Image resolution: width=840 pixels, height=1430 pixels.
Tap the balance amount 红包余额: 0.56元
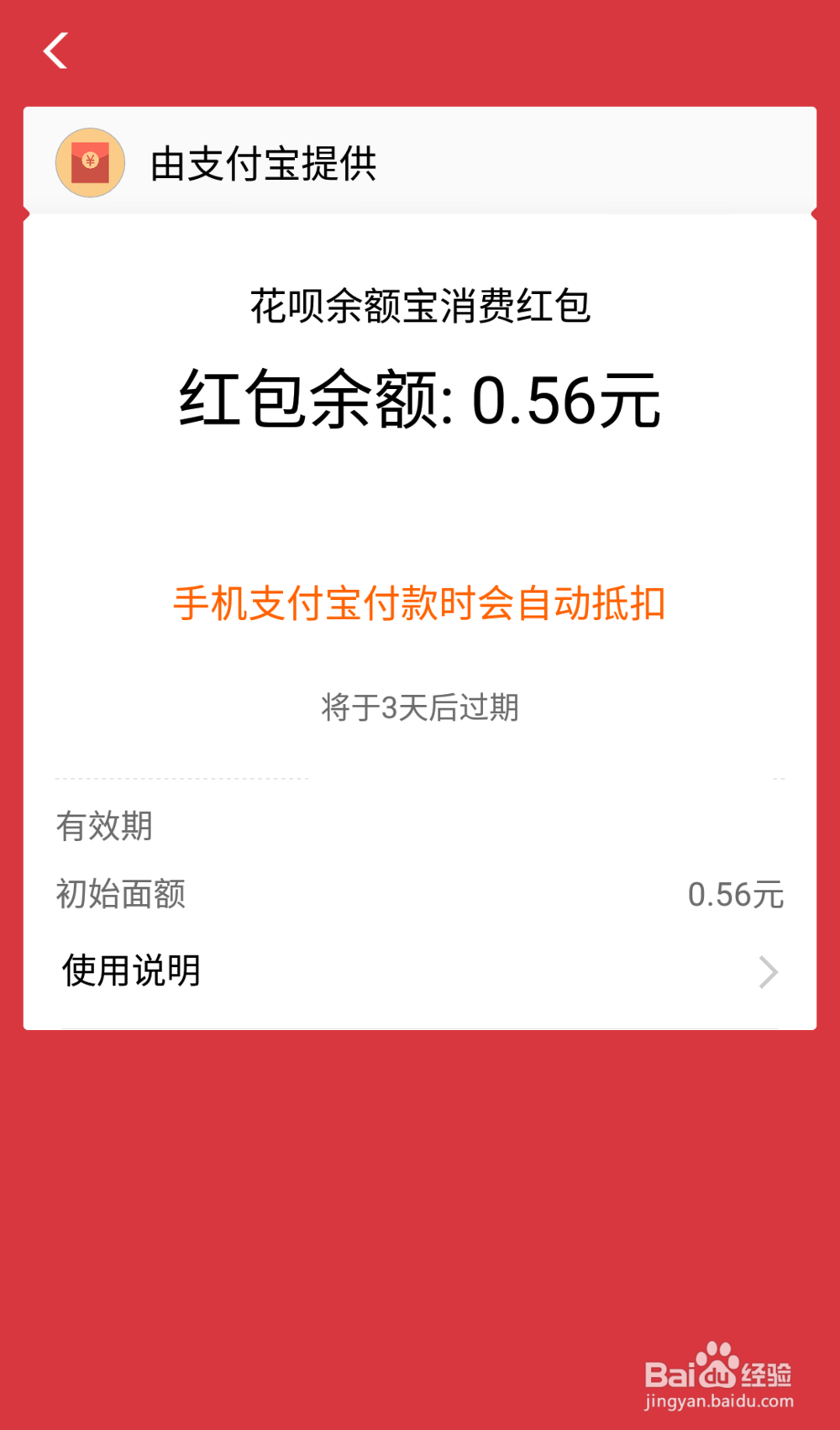(x=419, y=401)
